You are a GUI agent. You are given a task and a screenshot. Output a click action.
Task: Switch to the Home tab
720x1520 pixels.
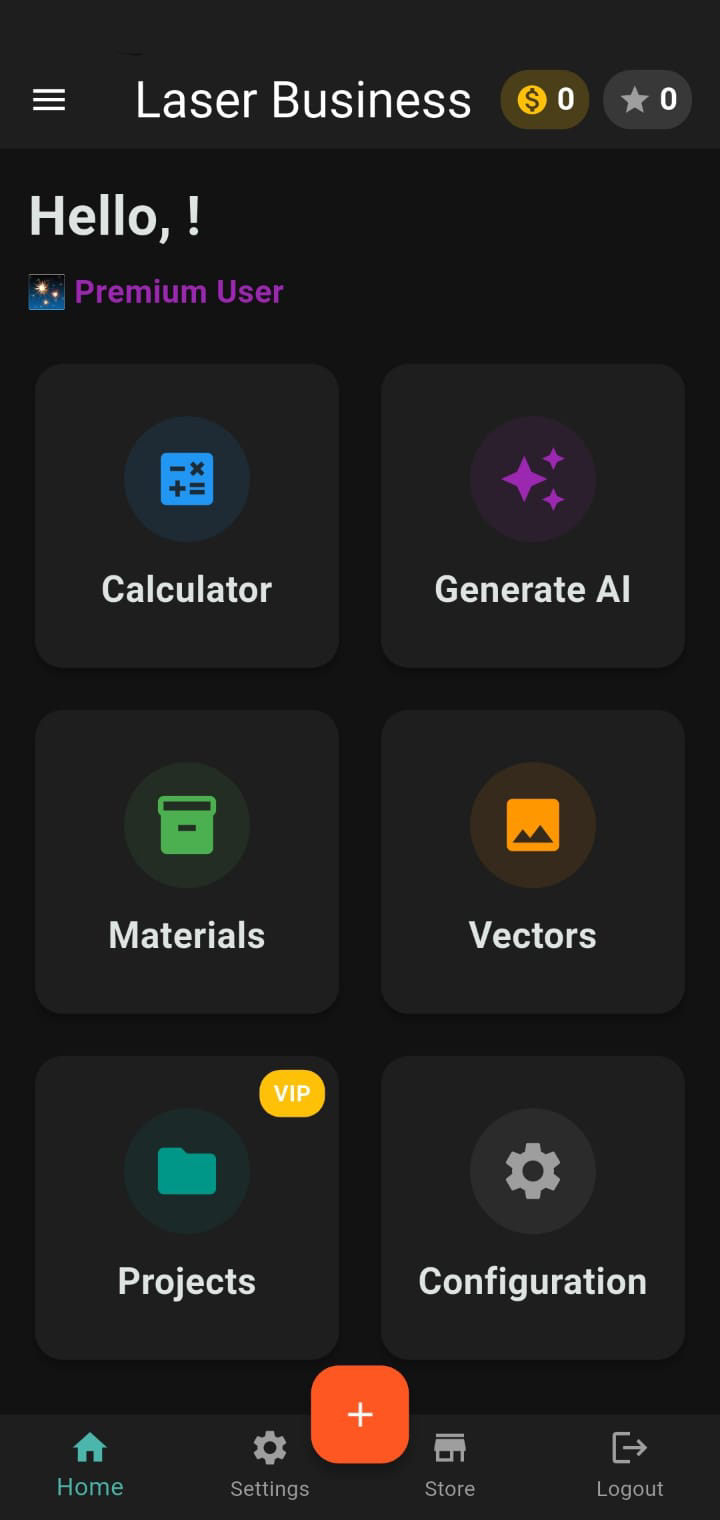[x=90, y=1466]
